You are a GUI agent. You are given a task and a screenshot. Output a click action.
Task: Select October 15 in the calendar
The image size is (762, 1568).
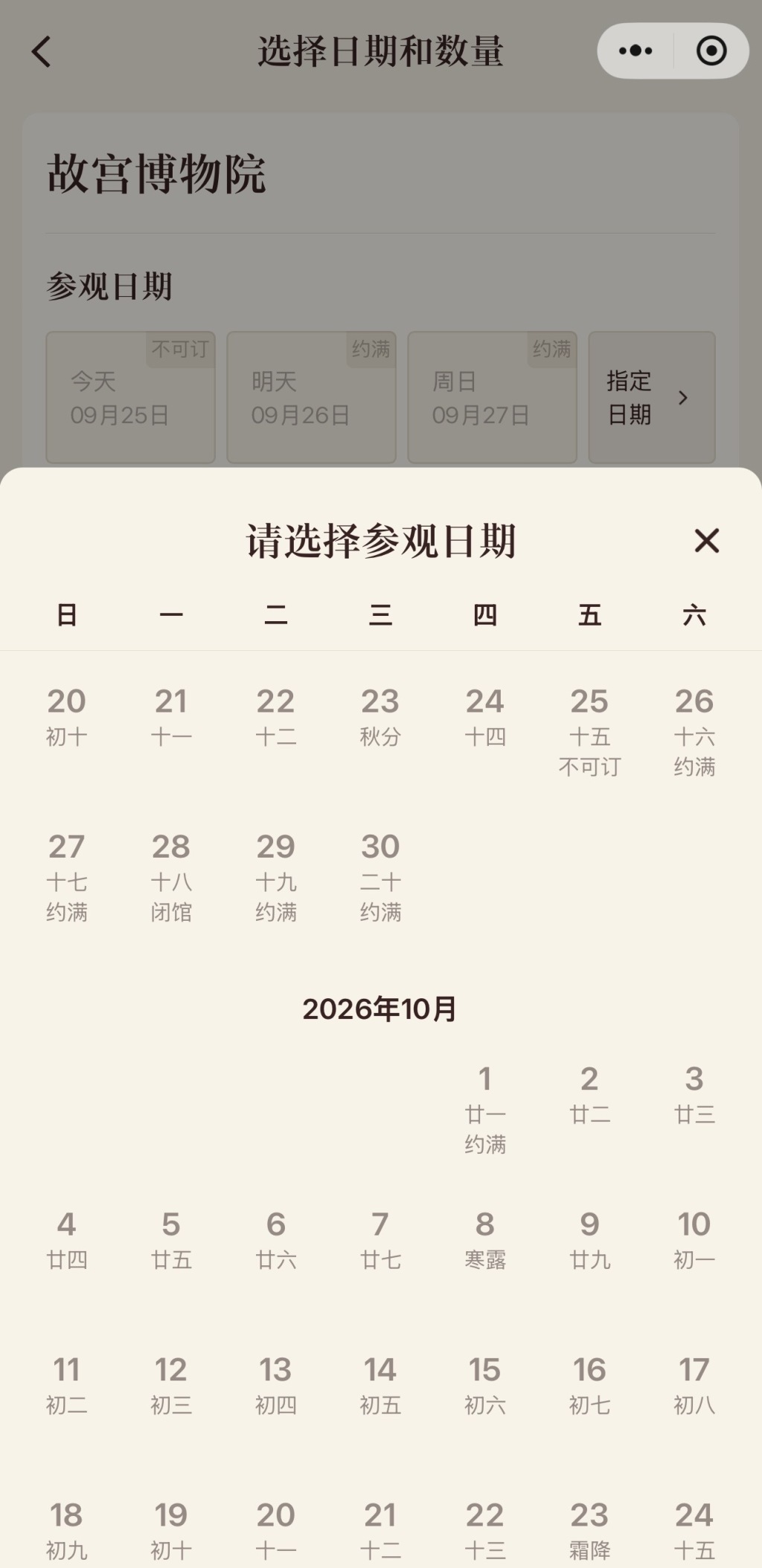coord(485,1386)
